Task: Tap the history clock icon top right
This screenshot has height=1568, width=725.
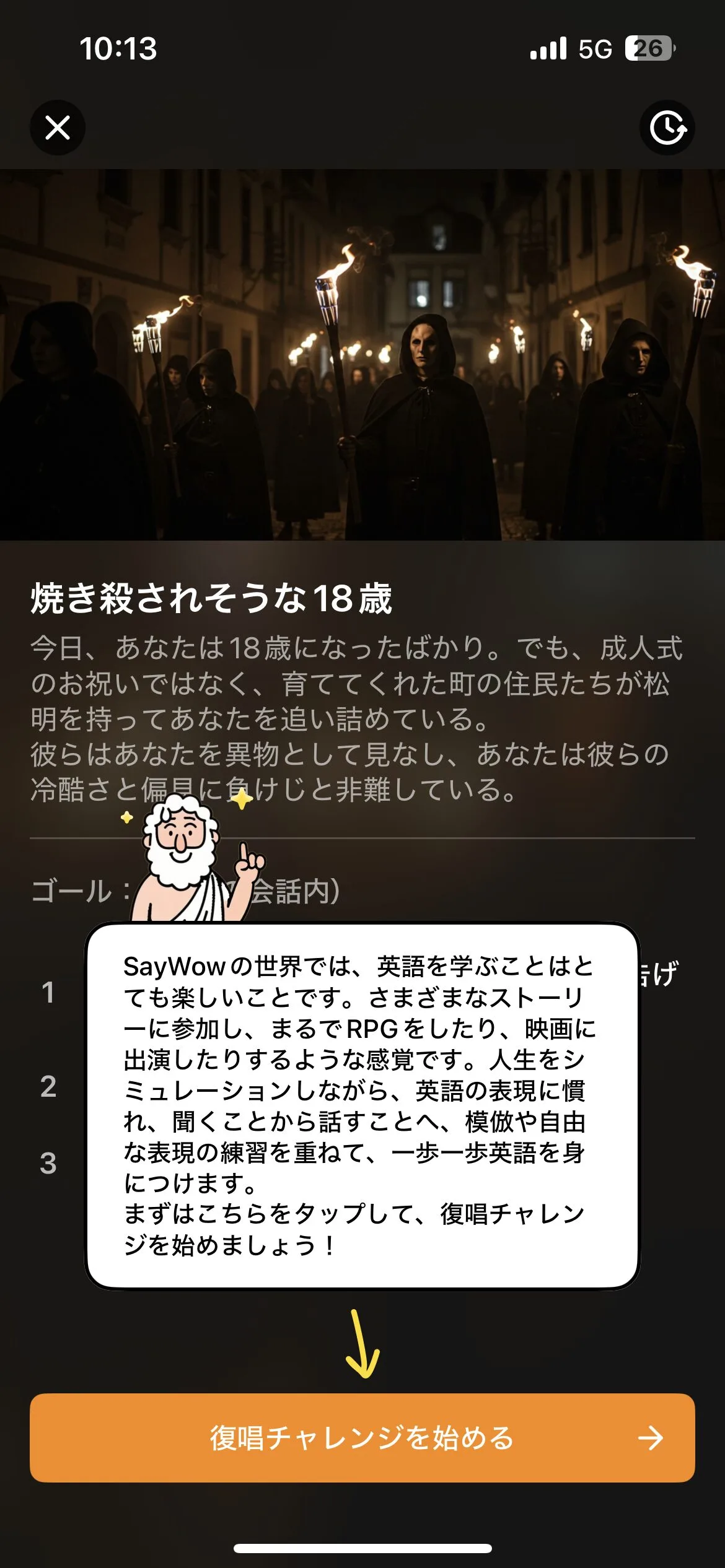Action: (x=669, y=128)
